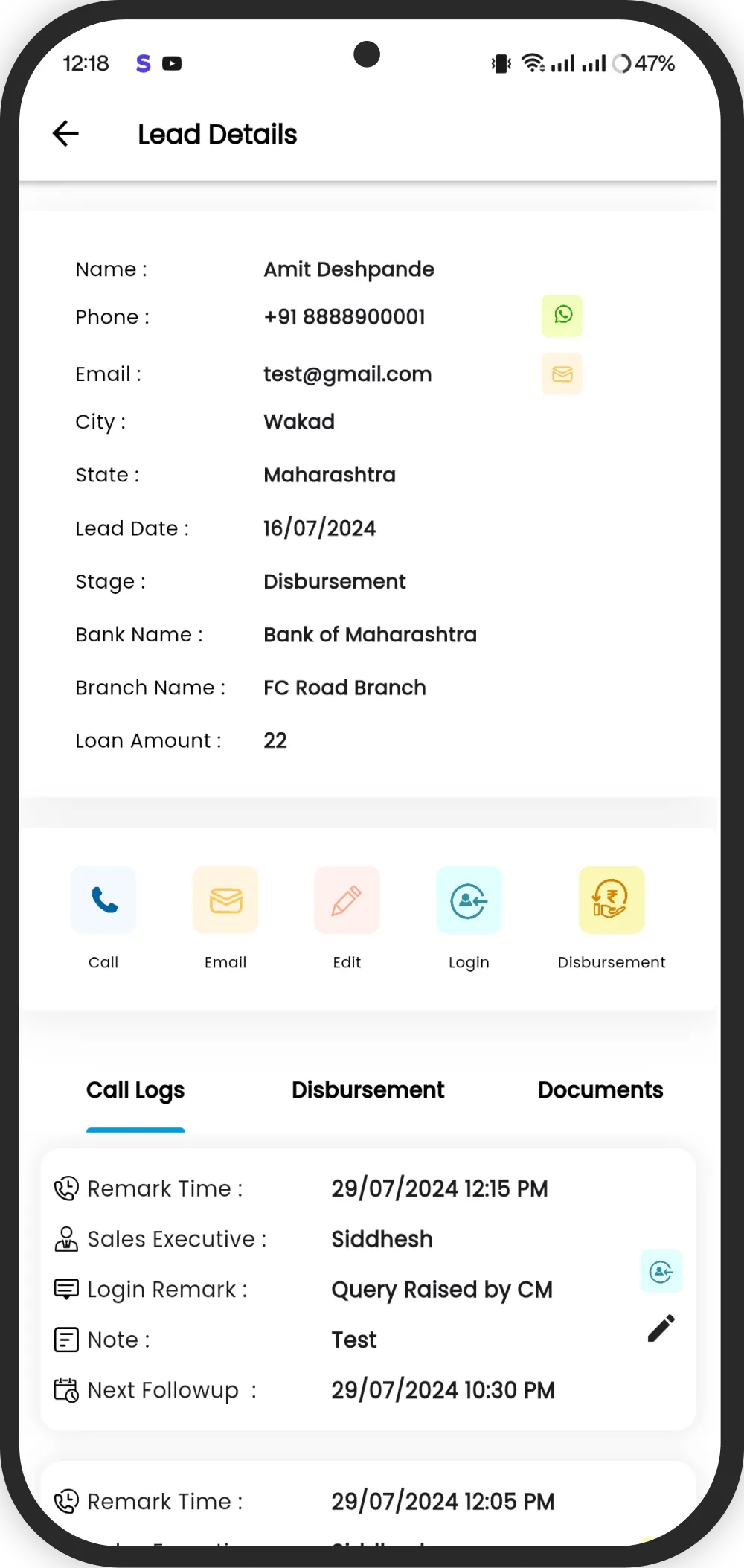Screen dimensions: 744x1568
Task: Call the lead using the Call button
Action: pyautogui.click(x=103, y=900)
